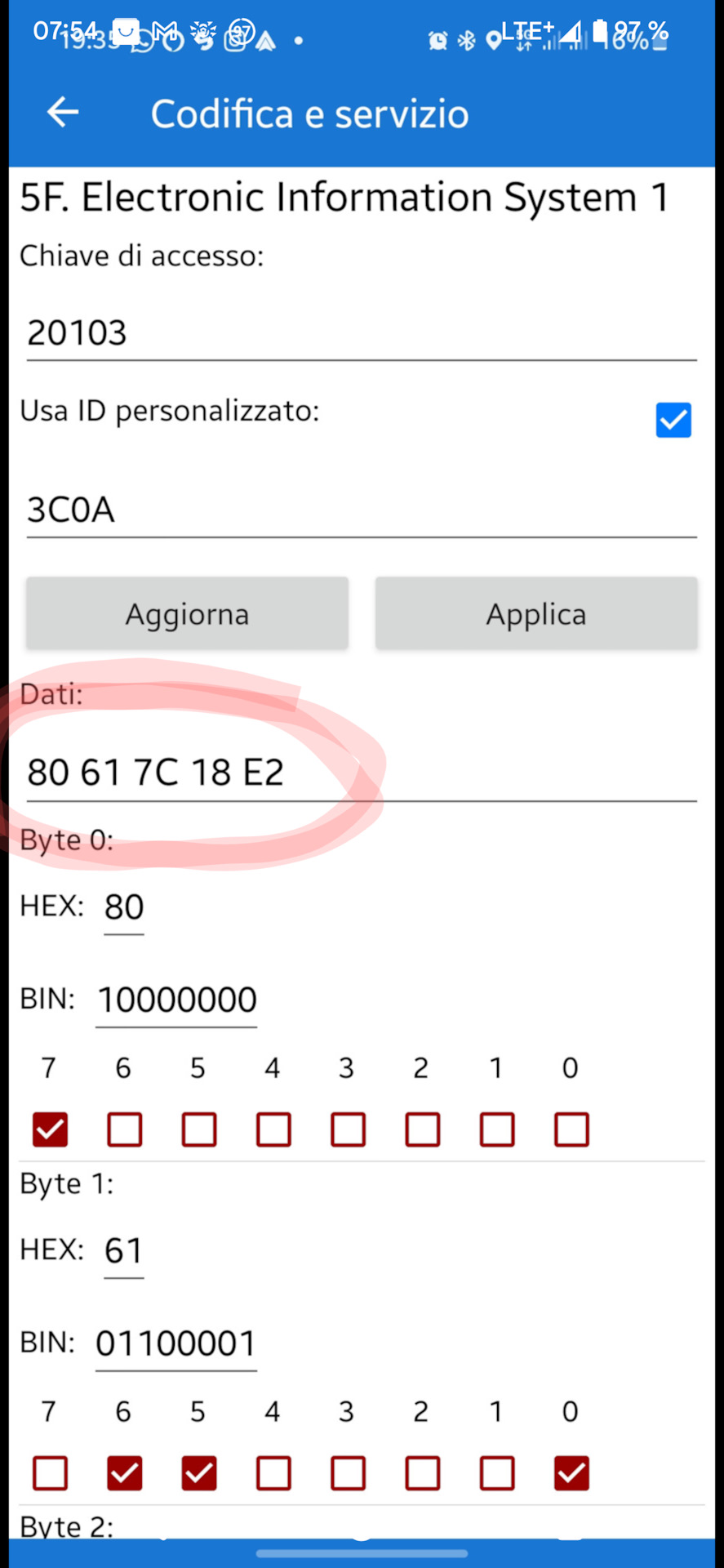
Task: Check bit 3 of Byte 0
Action: point(348,1129)
